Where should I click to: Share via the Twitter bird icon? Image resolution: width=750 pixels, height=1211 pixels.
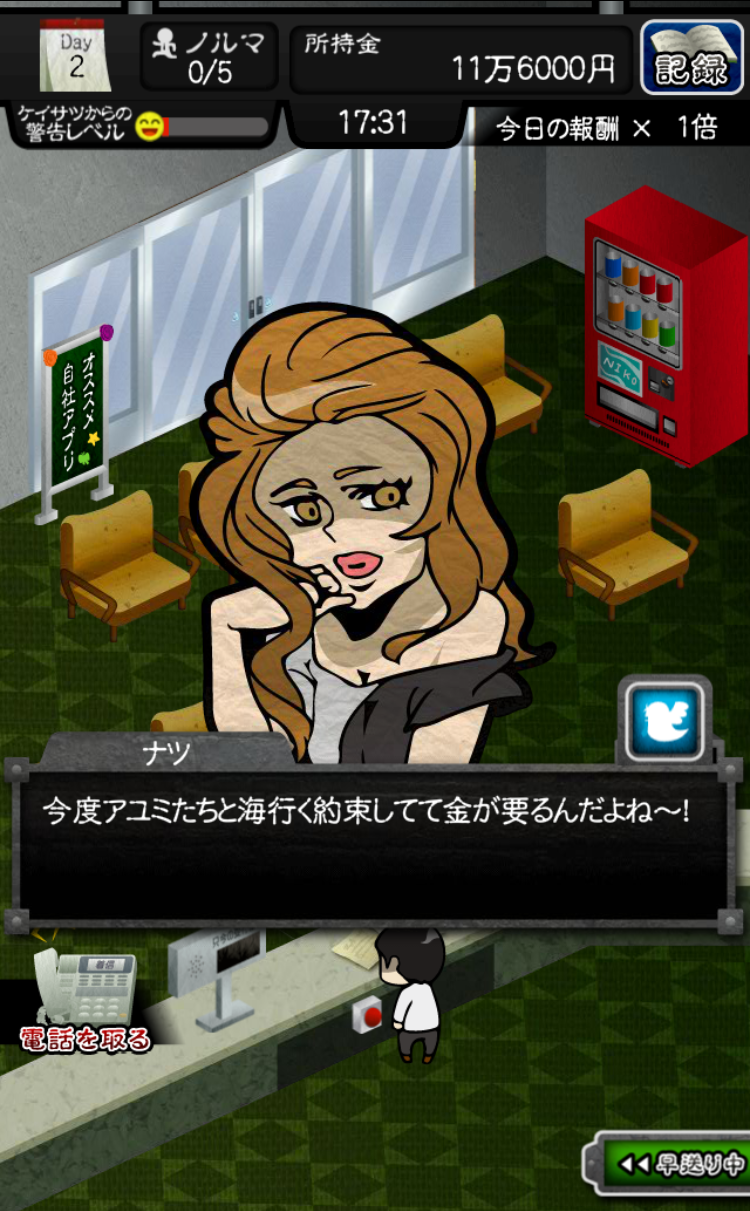[x=665, y=721]
